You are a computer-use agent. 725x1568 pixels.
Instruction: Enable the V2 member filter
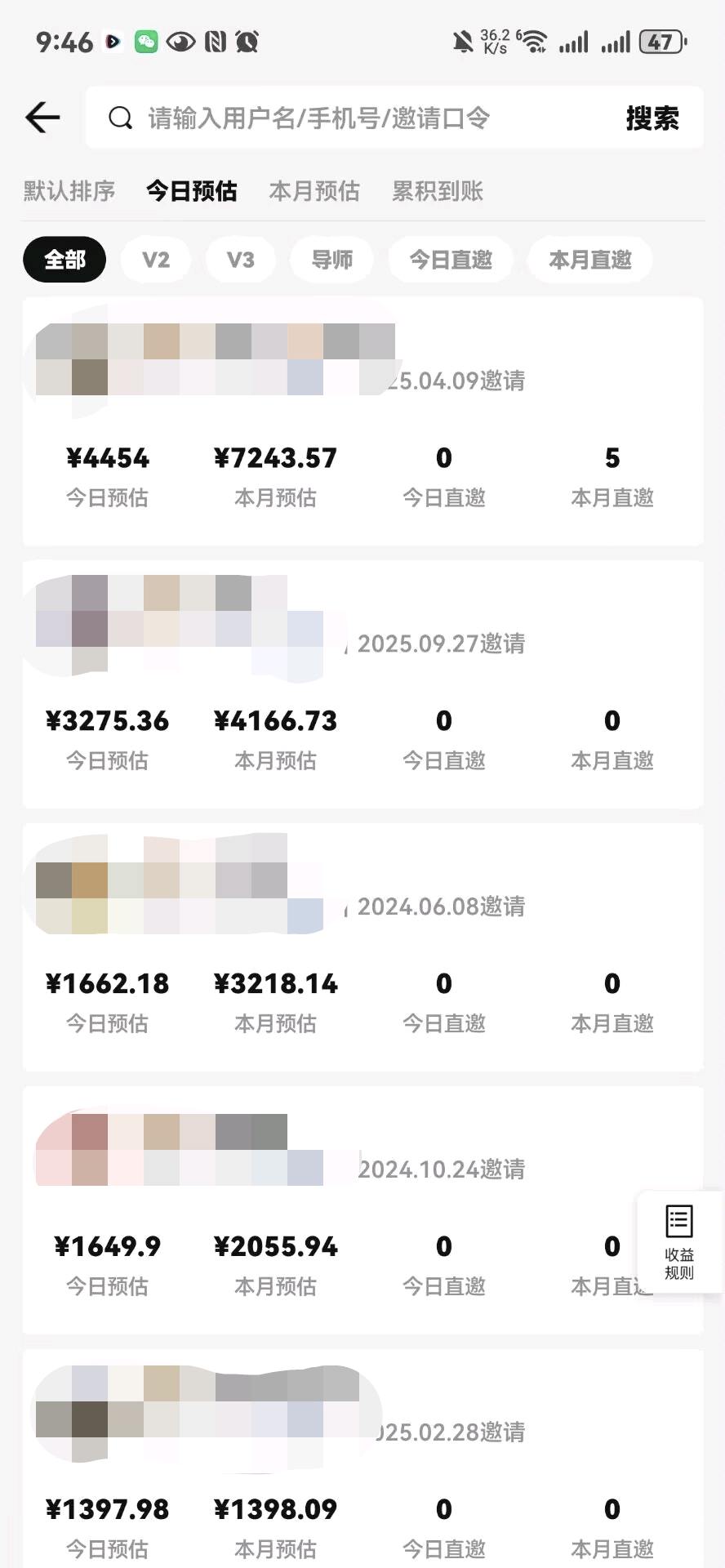(155, 259)
